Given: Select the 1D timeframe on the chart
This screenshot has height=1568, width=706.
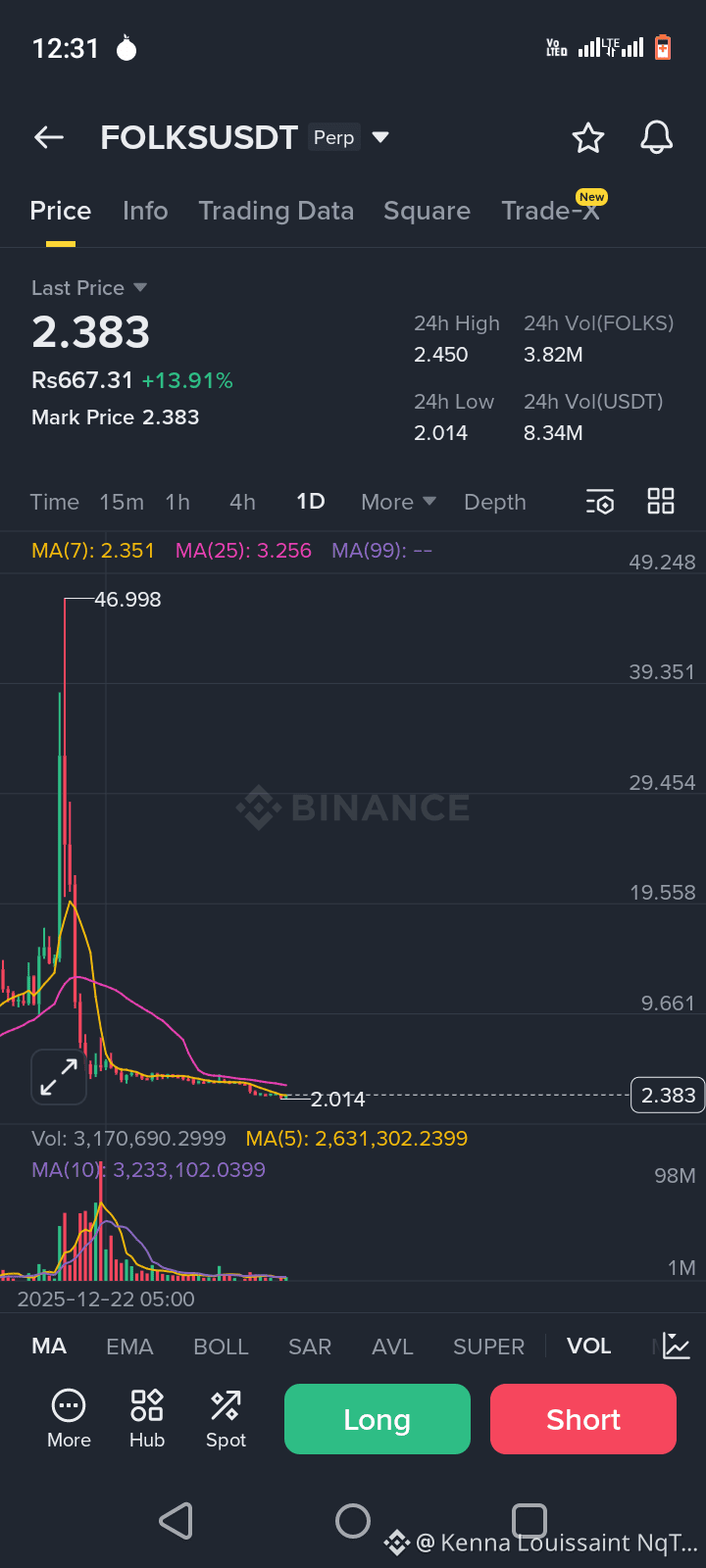Looking at the screenshot, I should [310, 501].
